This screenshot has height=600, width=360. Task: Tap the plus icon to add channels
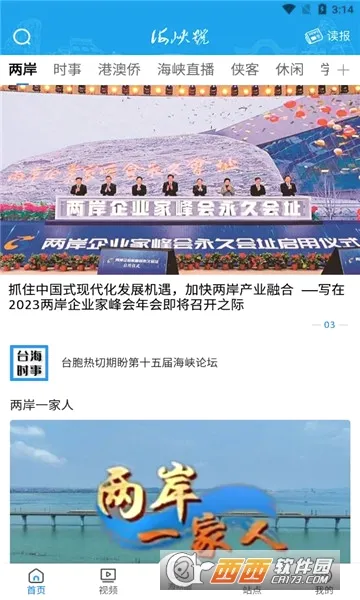pos(343,70)
